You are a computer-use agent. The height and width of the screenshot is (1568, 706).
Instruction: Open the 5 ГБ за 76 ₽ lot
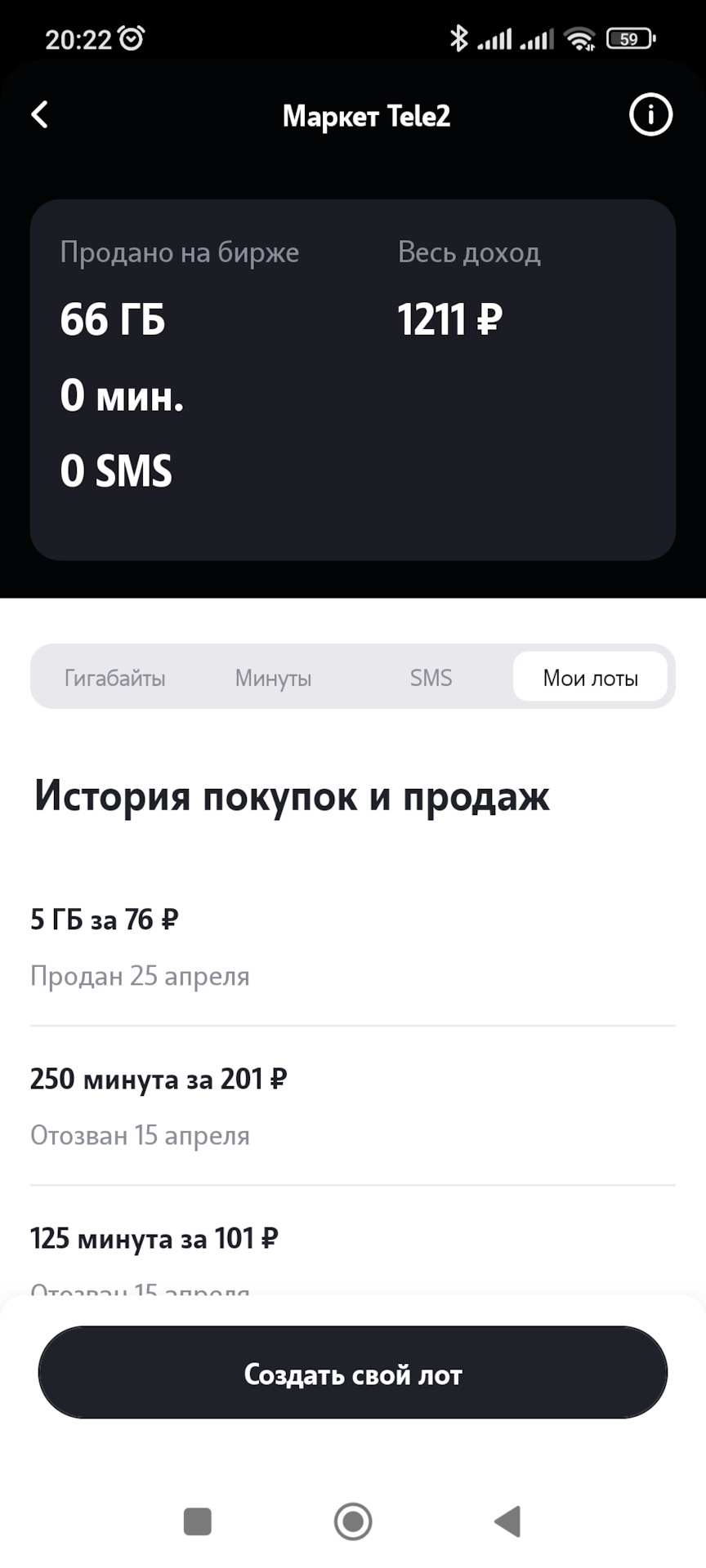353,946
